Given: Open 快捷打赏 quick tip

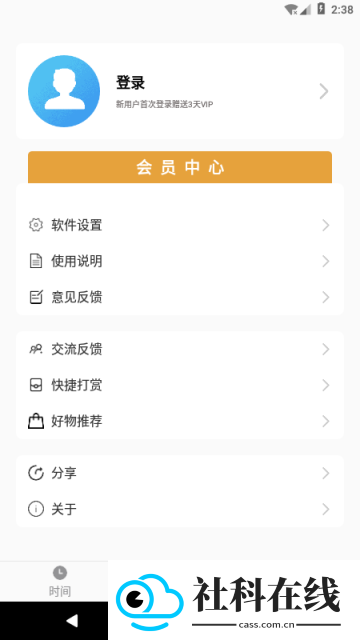Looking at the screenshot, I should point(180,385).
